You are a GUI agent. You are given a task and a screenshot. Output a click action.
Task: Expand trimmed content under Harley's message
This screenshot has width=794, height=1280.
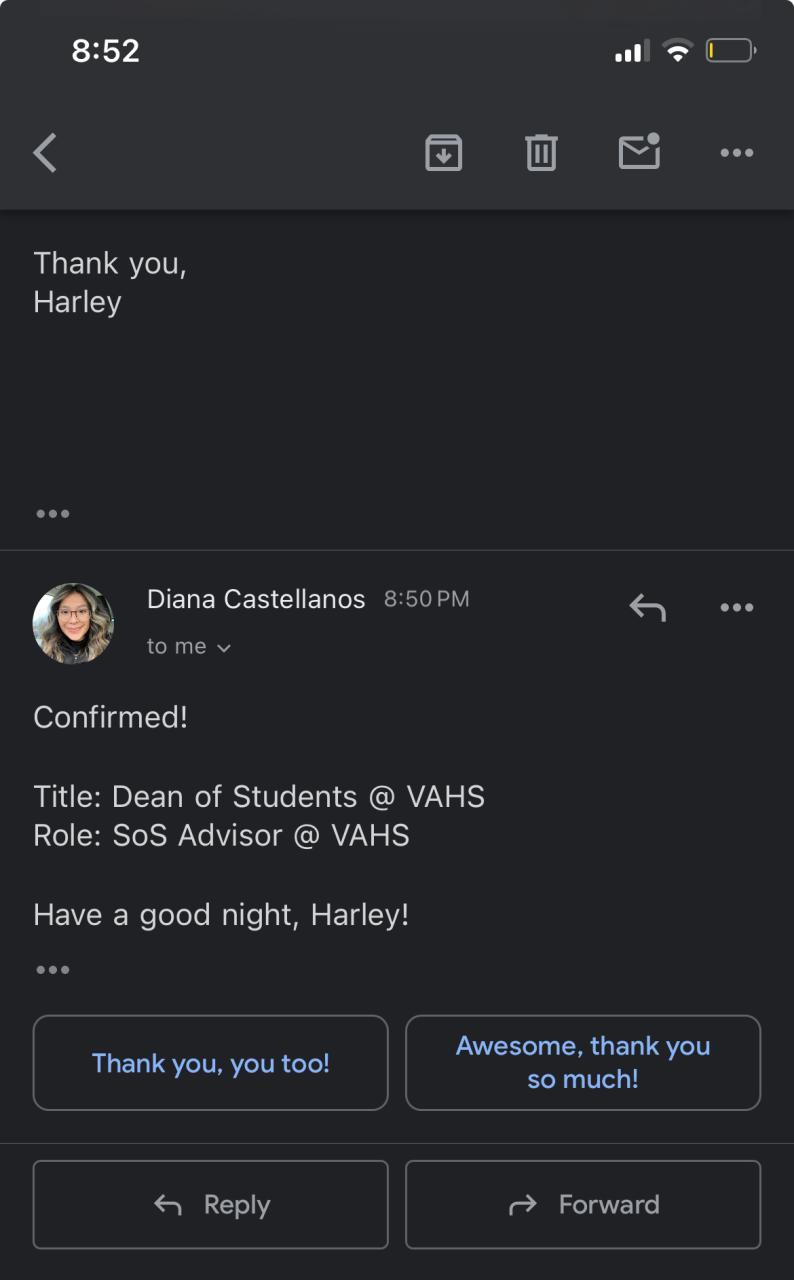53,514
